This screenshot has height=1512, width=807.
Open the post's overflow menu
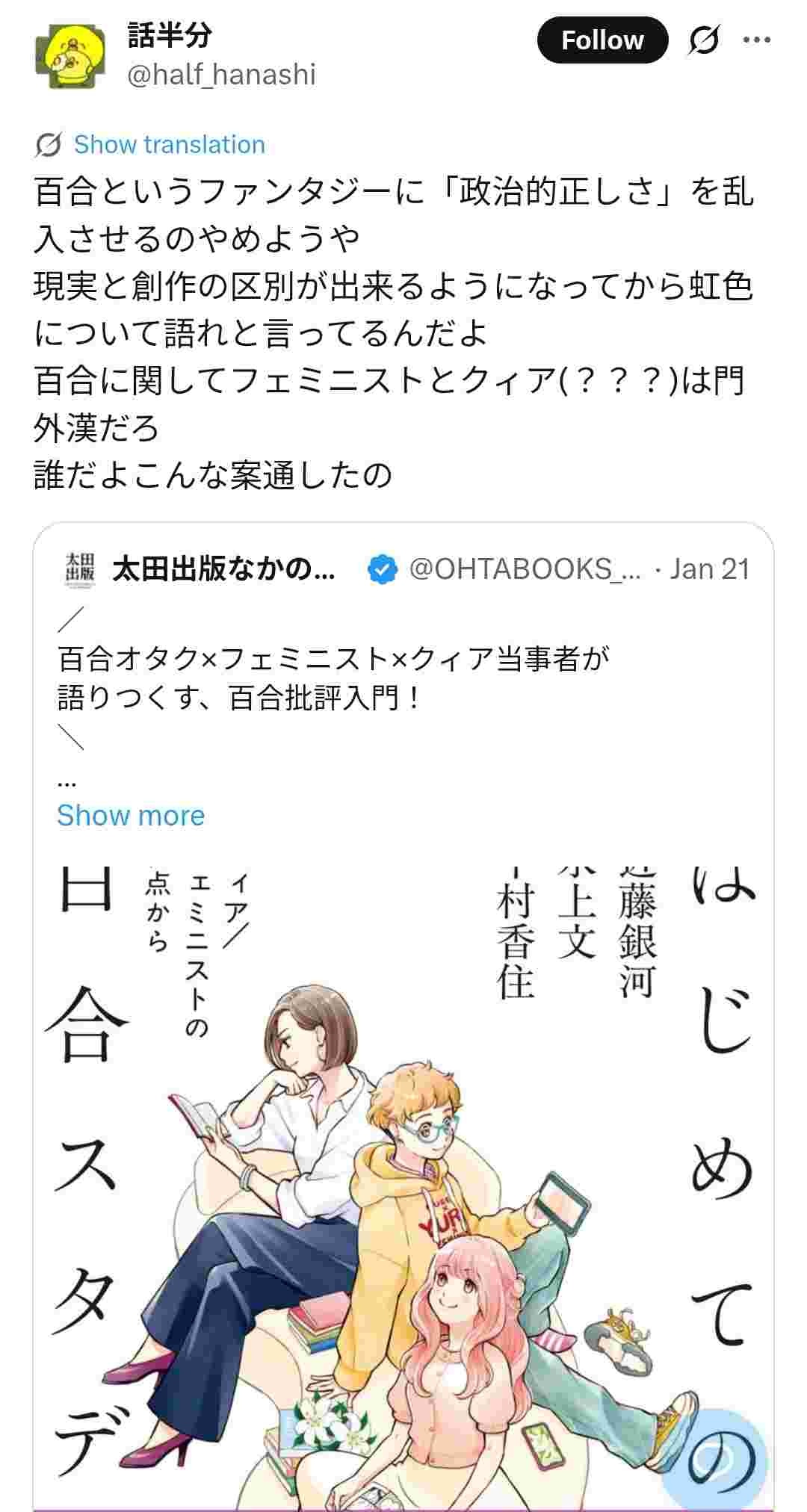pyautogui.click(x=756, y=40)
